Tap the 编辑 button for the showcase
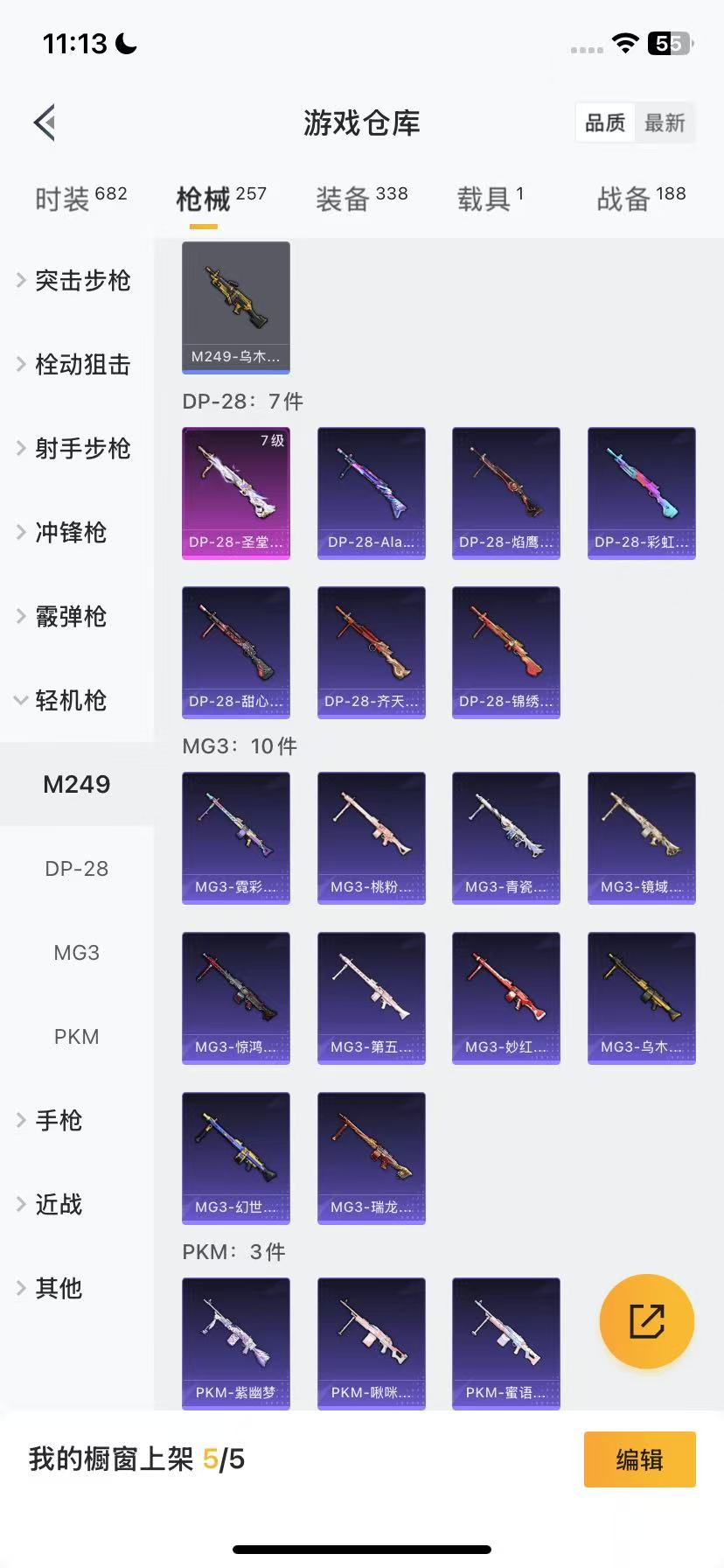The height and width of the screenshot is (1568, 724). tap(639, 1459)
